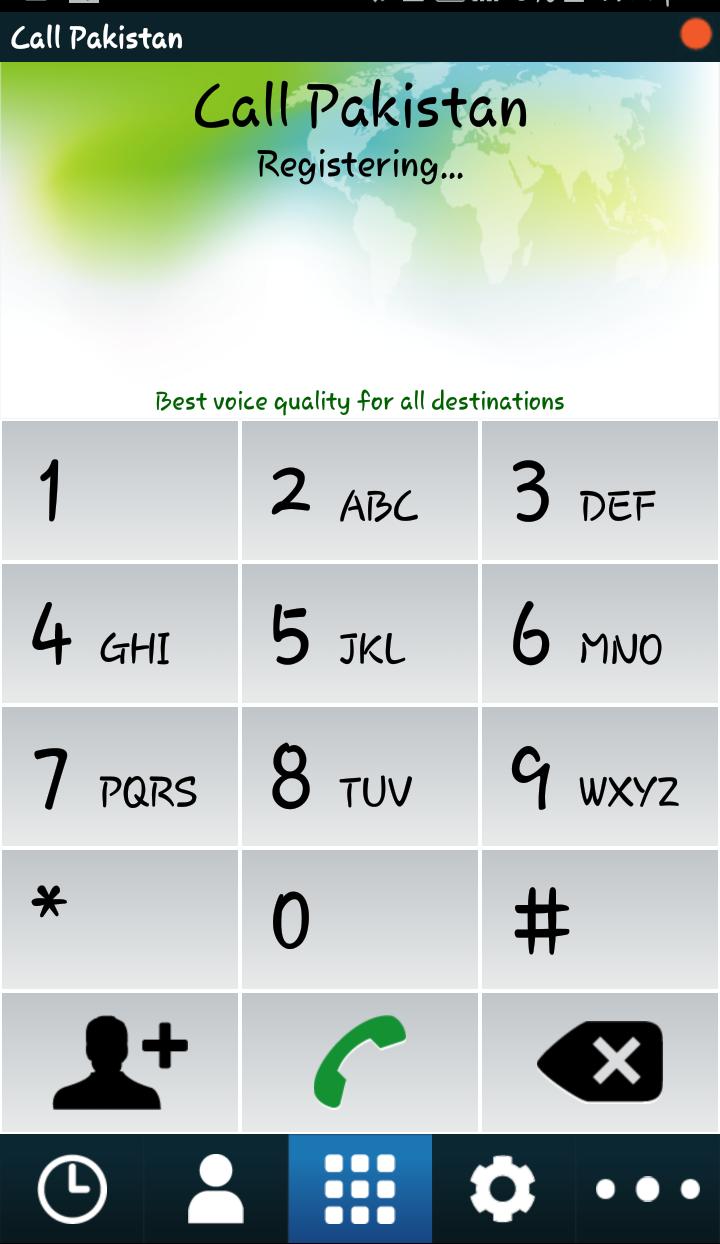Image resolution: width=720 pixels, height=1244 pixels.
Task: Select the dialpad tab
Action: click(x=360, y=1189)
